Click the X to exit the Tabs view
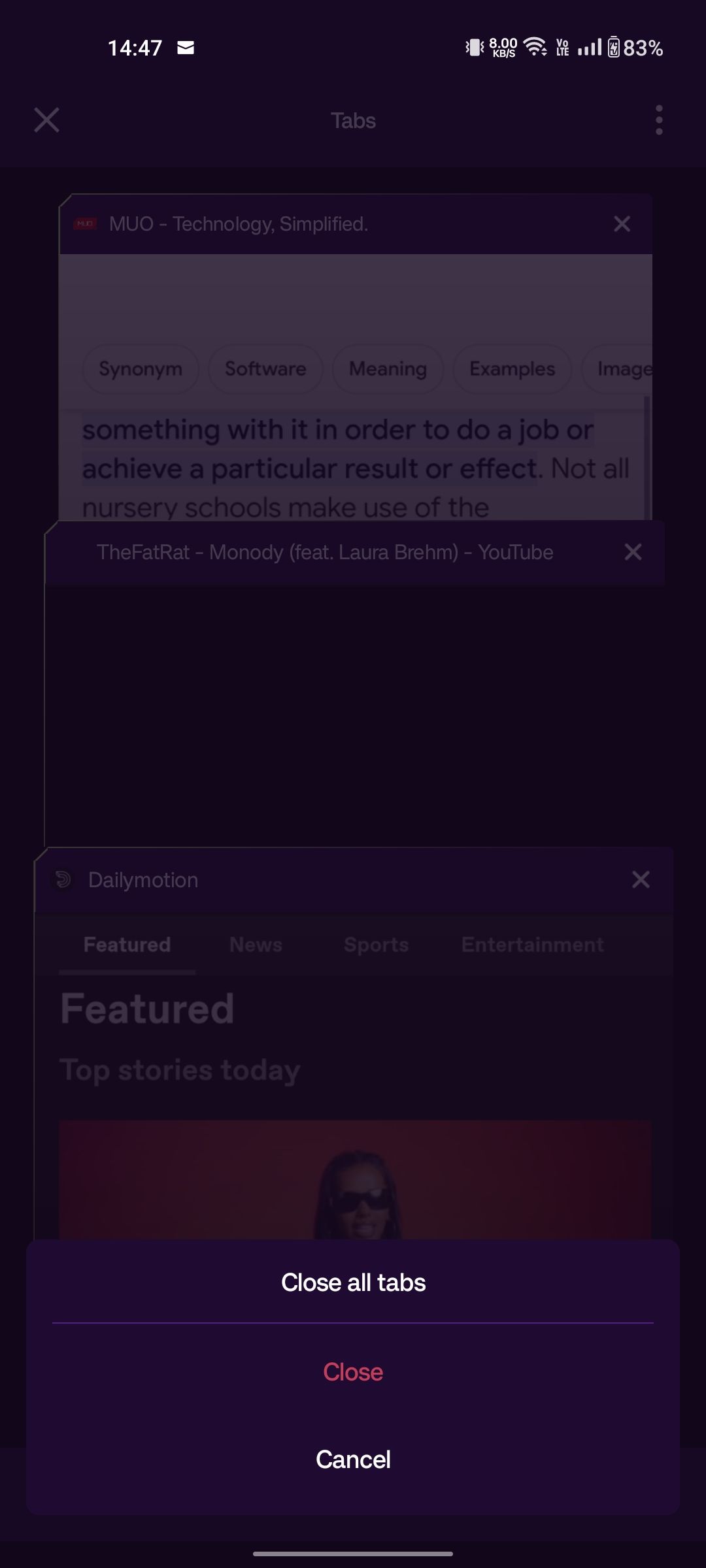 click(46, 120)
